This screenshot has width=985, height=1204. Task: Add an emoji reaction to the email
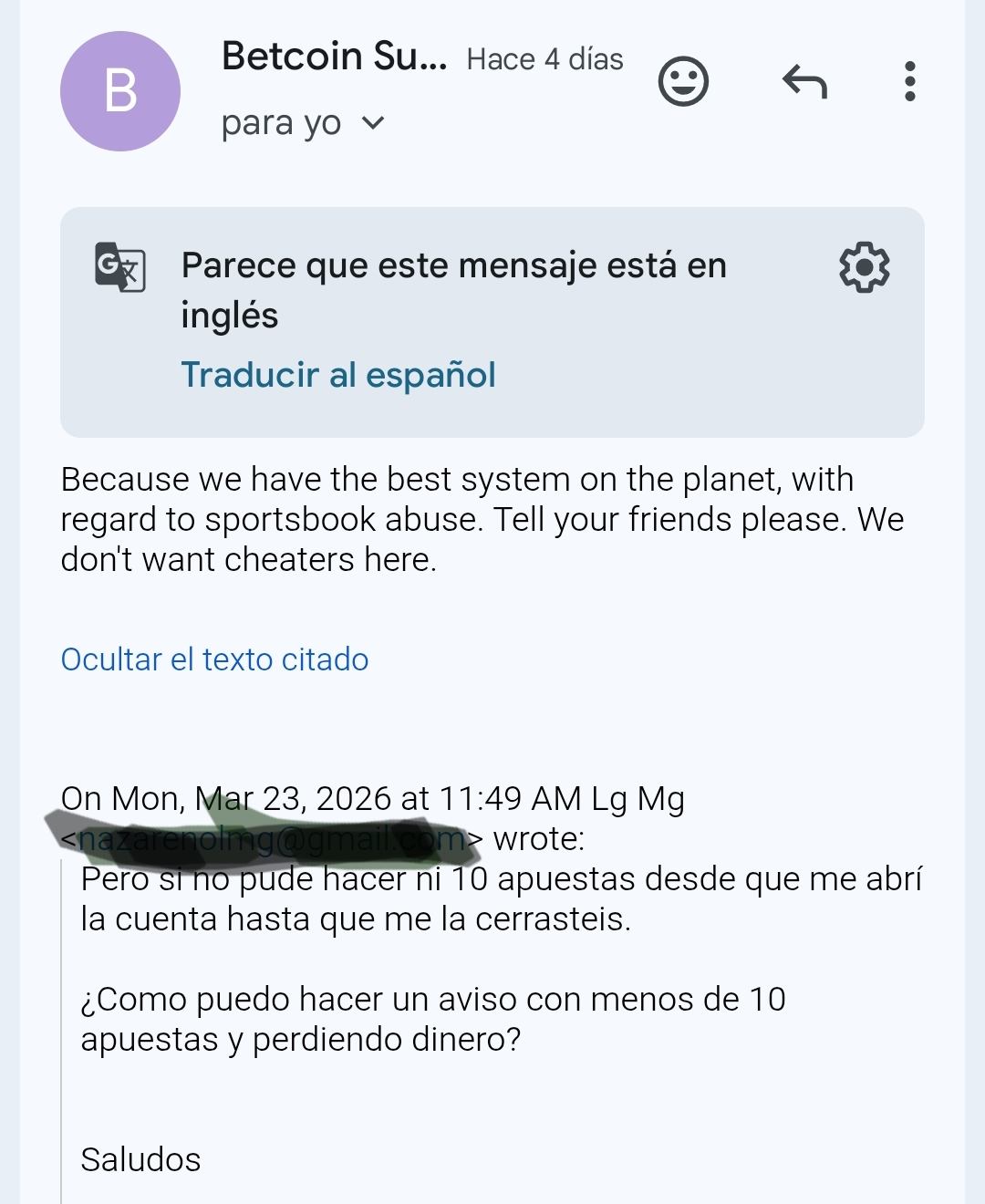(x=683, y=82)
